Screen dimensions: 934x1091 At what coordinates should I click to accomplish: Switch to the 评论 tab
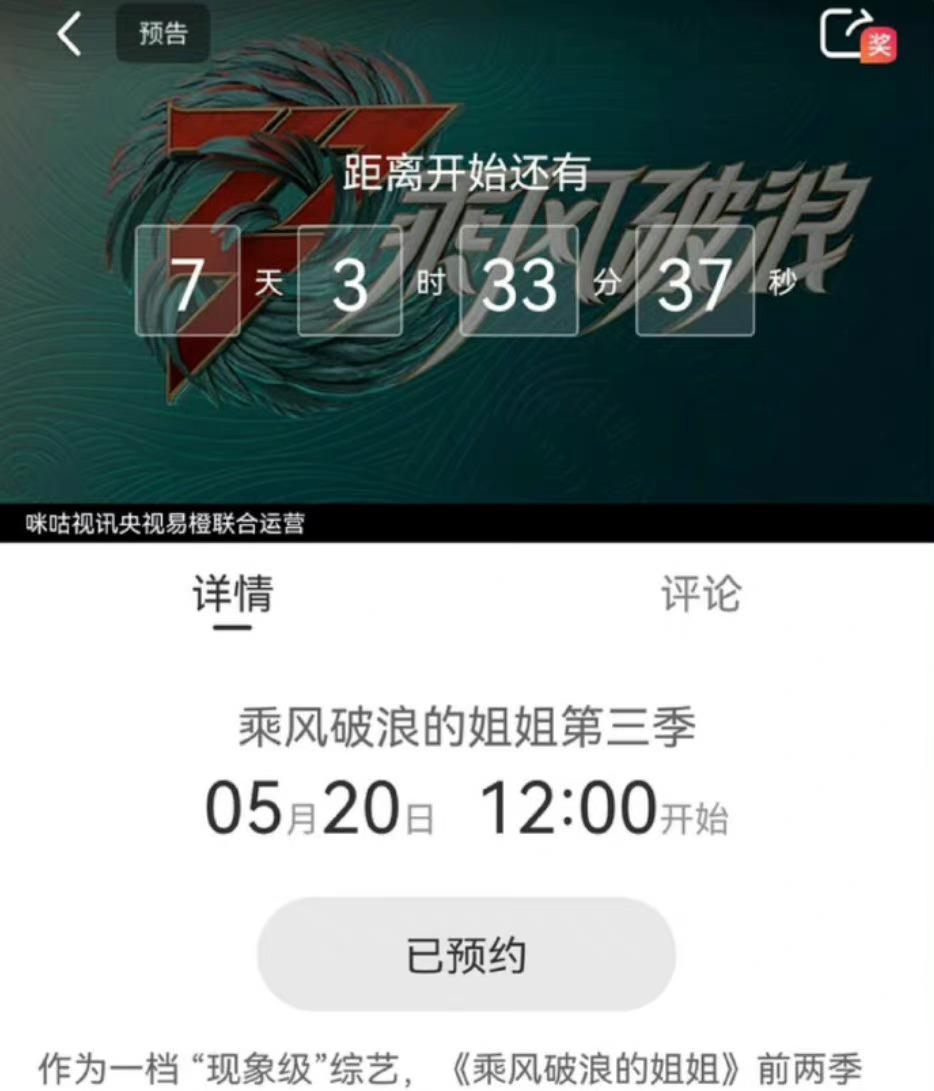pos(701,594)
